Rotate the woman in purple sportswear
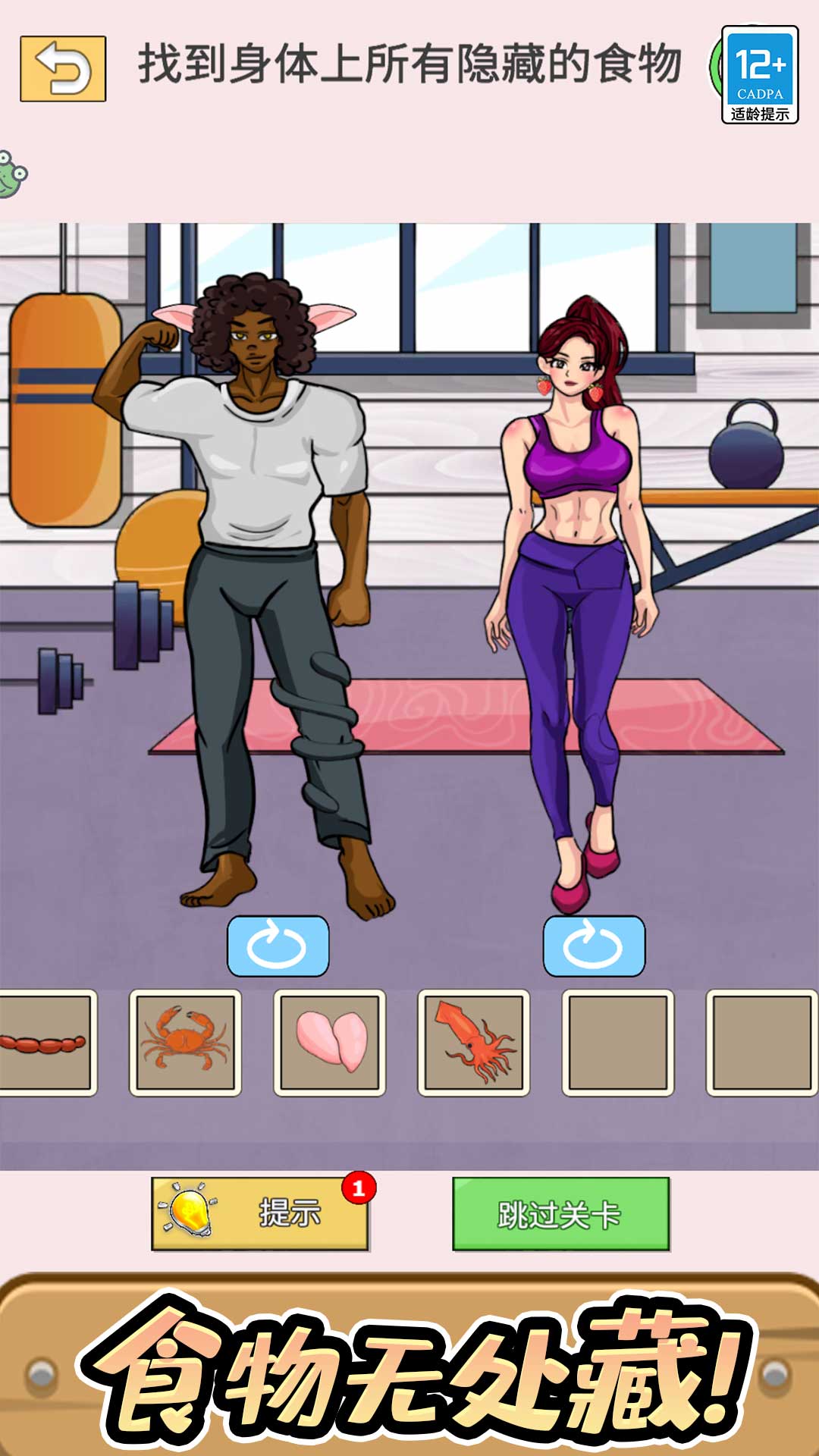 tap(594, 946)
